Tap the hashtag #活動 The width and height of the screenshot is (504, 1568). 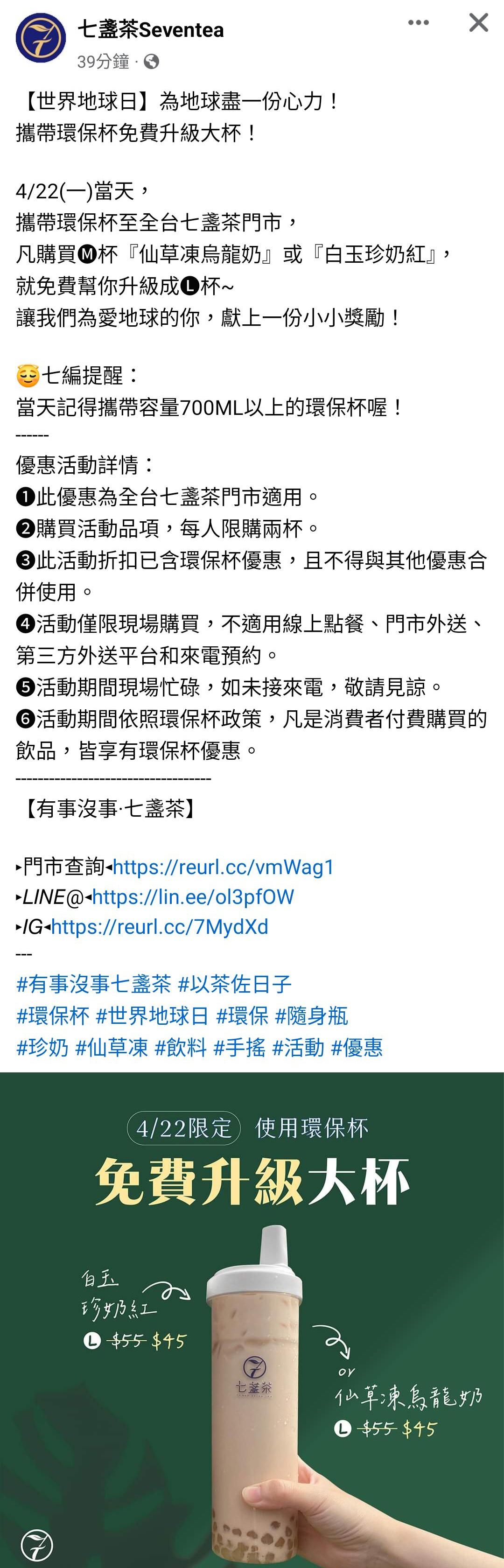coord(298,1047)
